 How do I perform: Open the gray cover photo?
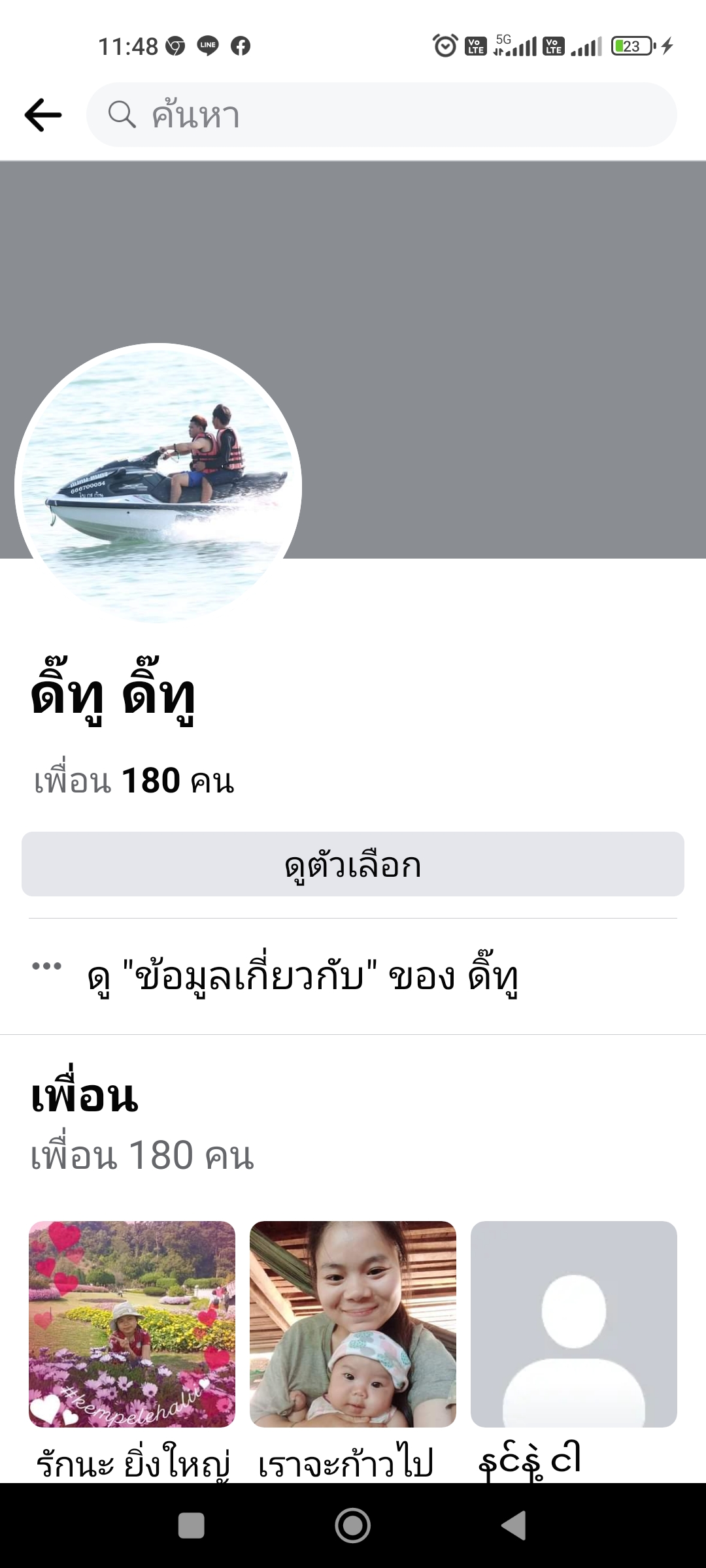click(x=497, y=327)
